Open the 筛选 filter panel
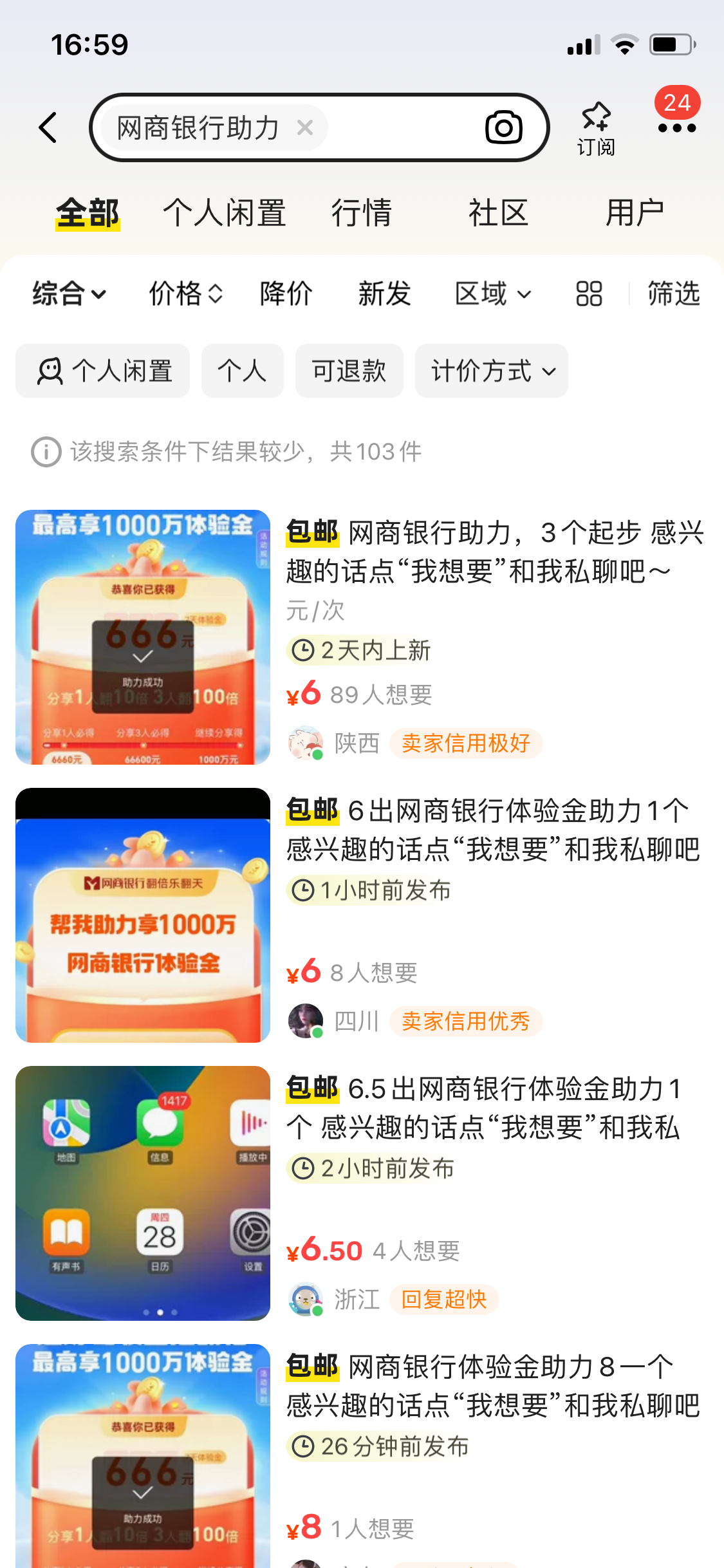 click(673, 294)
